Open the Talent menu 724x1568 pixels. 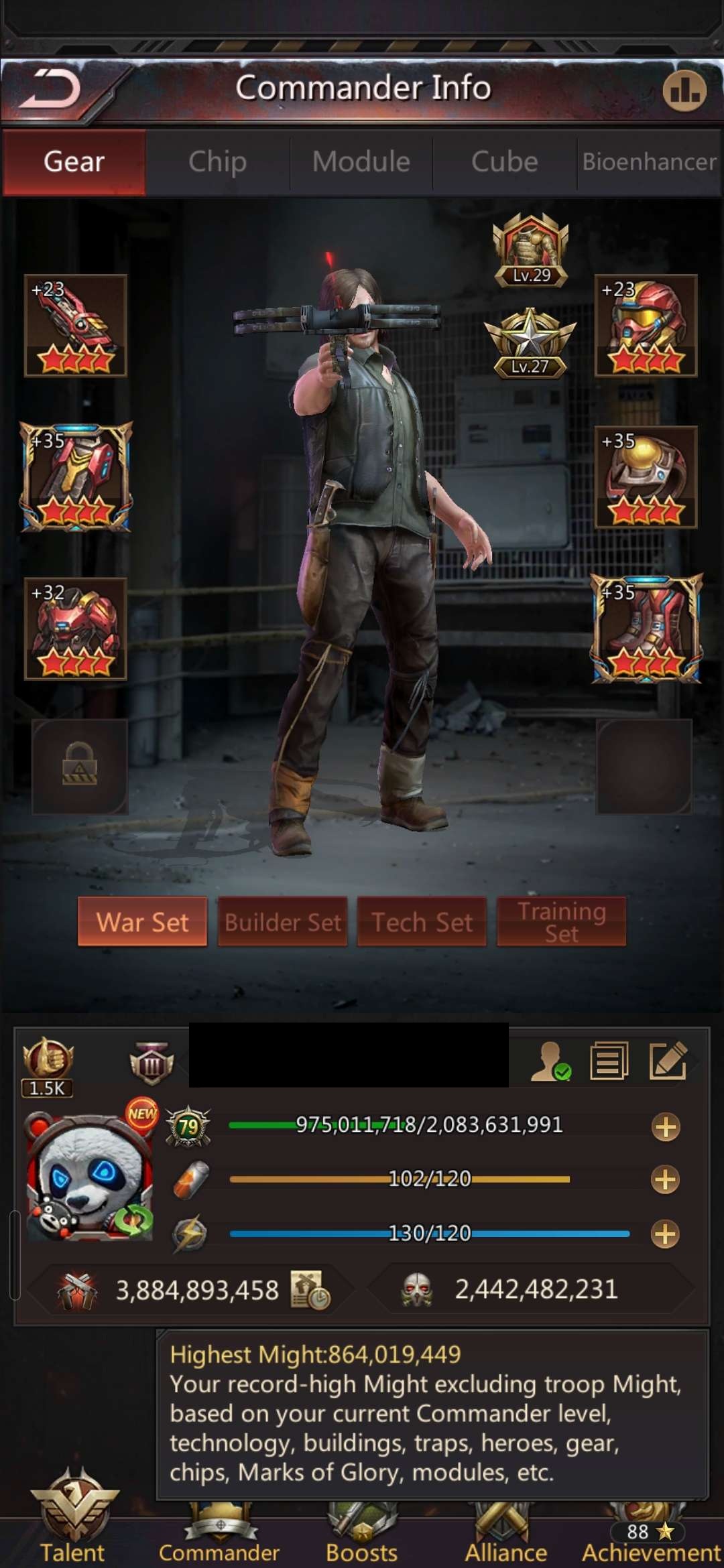(72, 1521)
